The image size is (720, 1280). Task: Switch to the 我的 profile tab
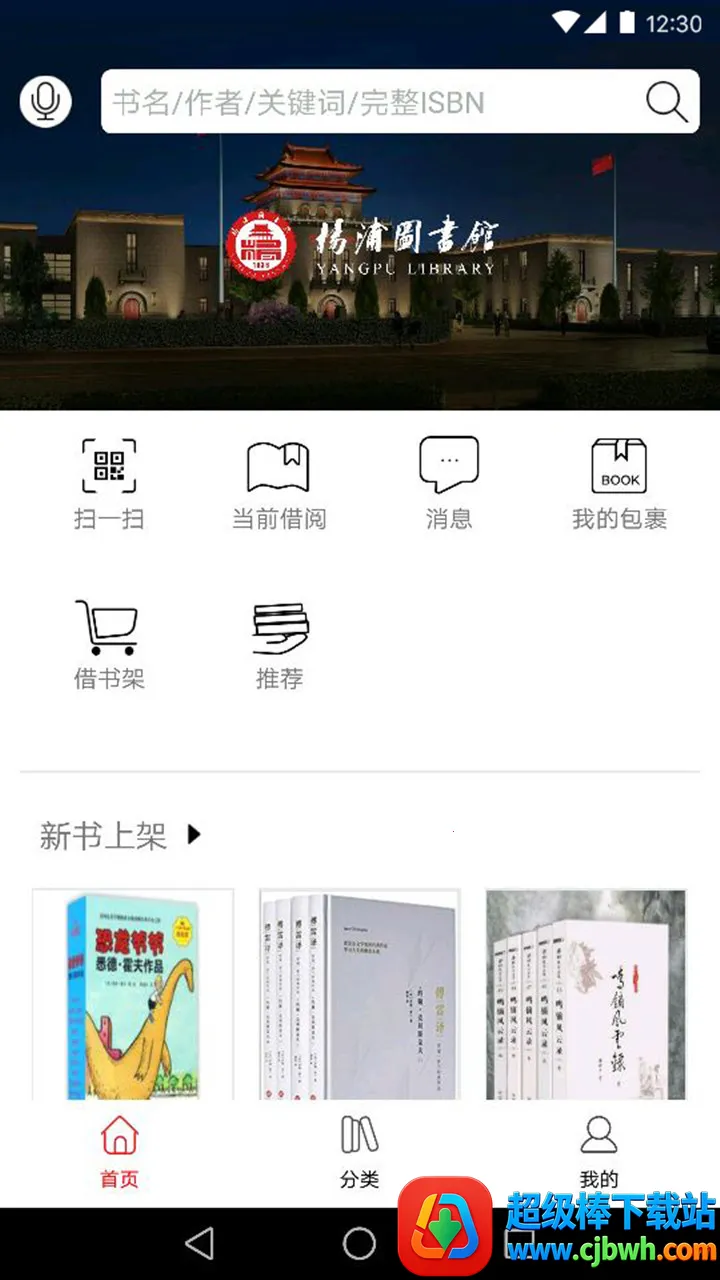click(x=598, y=1152)
